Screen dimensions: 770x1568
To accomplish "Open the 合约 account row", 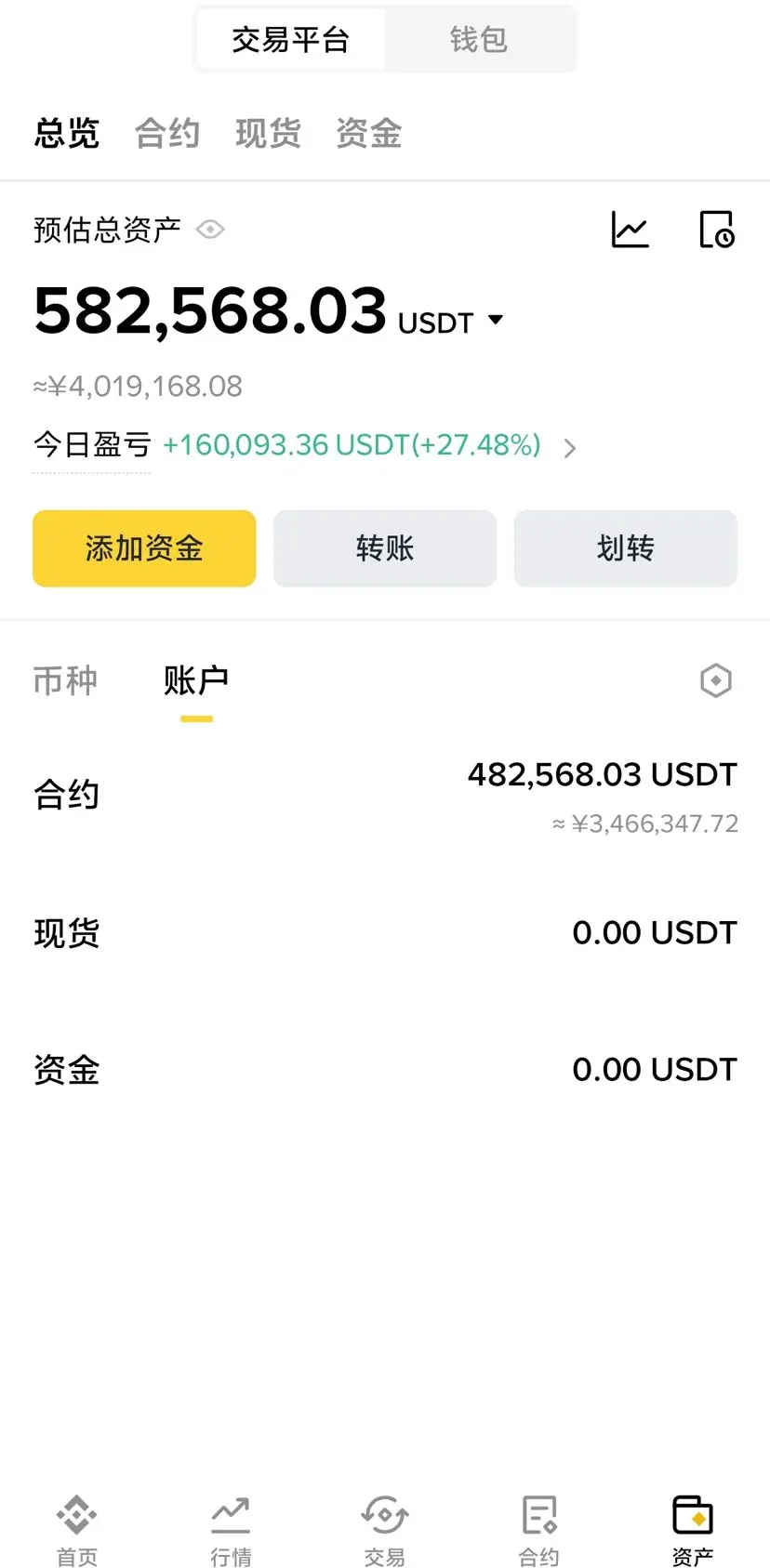I will (x=385, y=796).
